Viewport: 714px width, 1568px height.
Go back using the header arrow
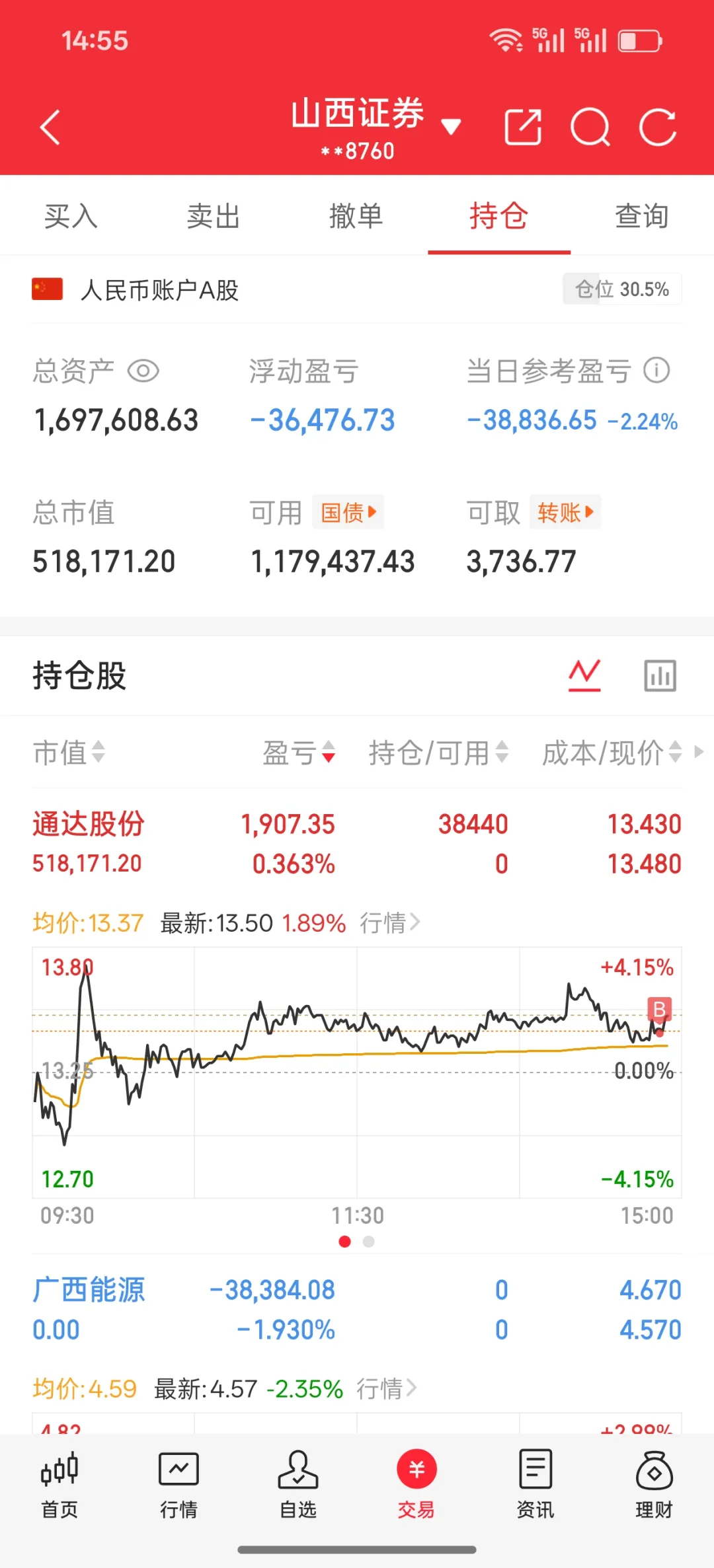click(x=50, y=127)
